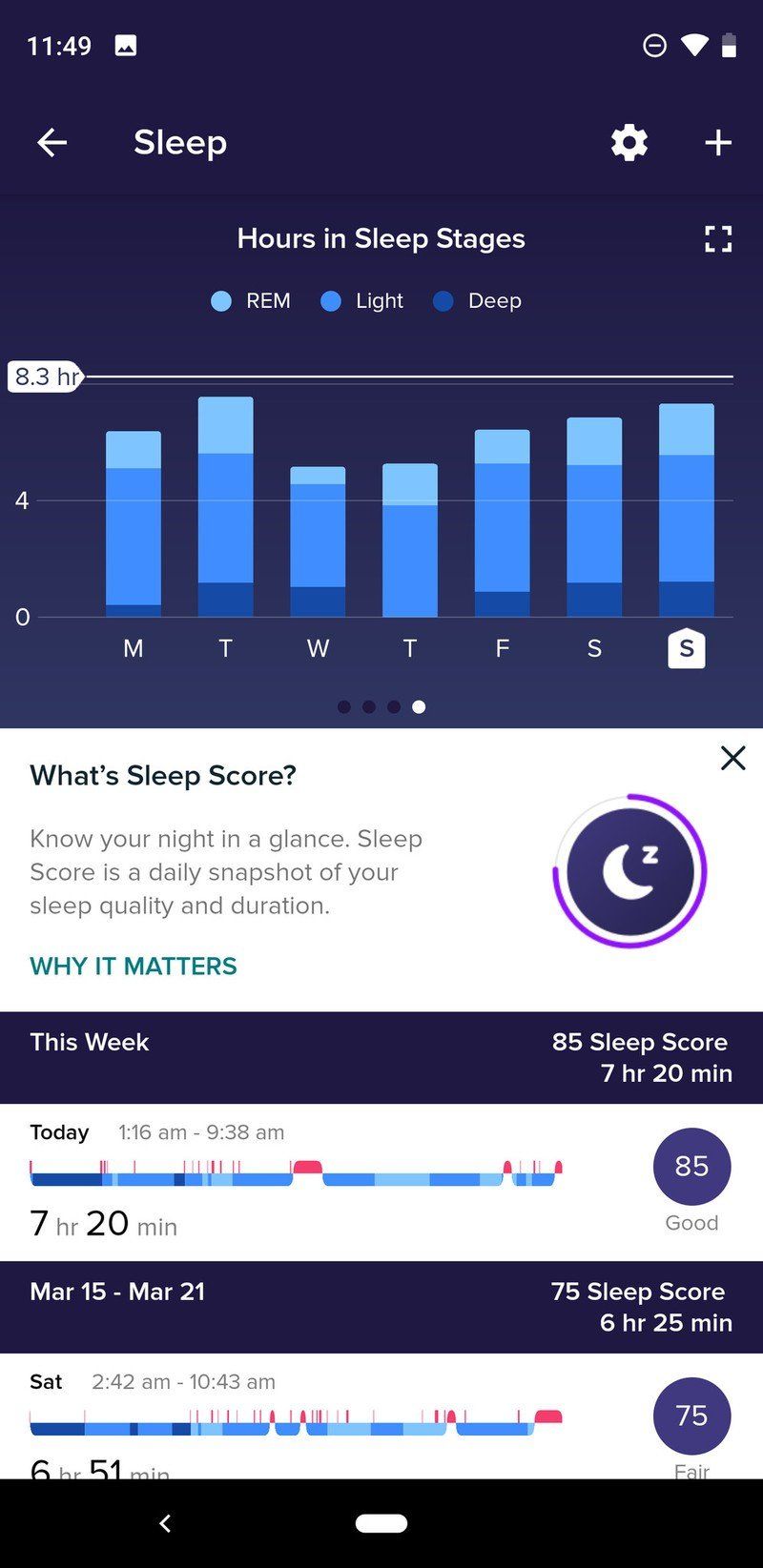The height and width of the screenshot is (1568, 763).
Task: Tap the 75 Fair score circle
Action: (x=691, y=1416)
